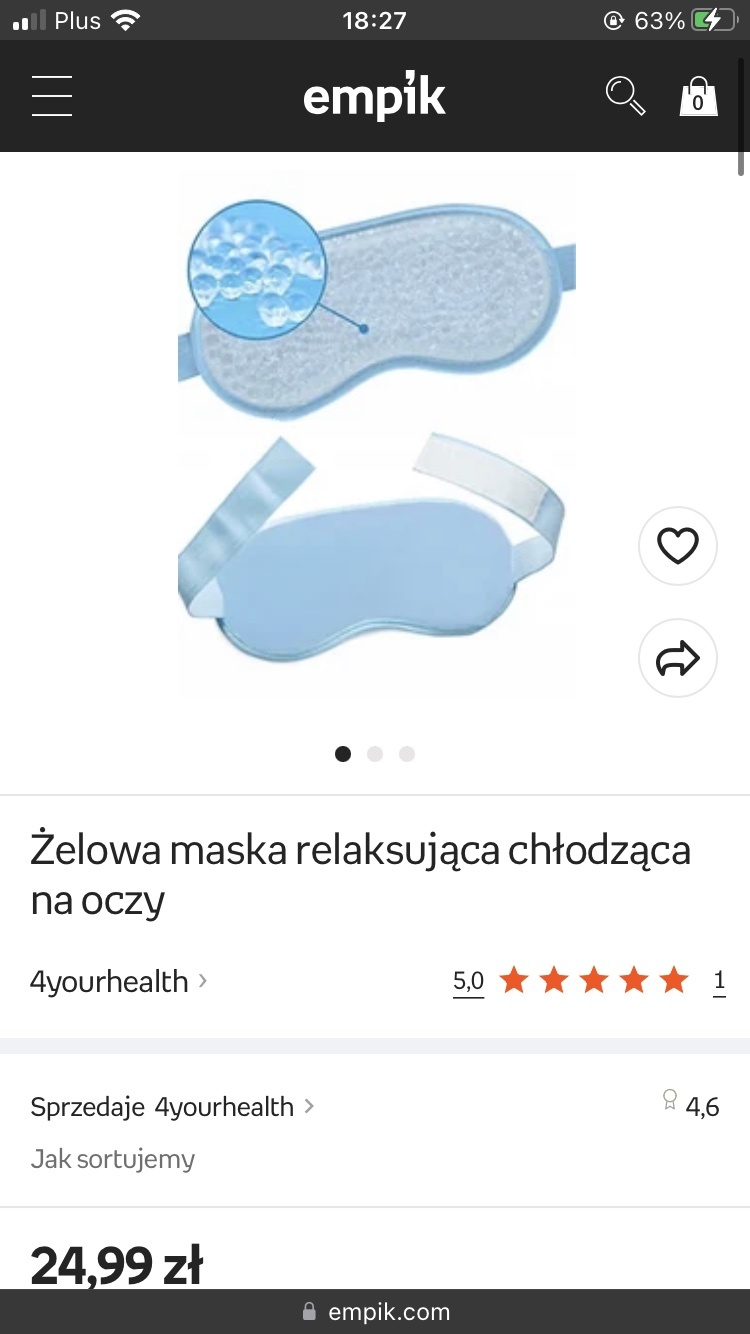Select the second image page dot
750x1334 pixels.
pyautogui.click(x=375, y=754)
